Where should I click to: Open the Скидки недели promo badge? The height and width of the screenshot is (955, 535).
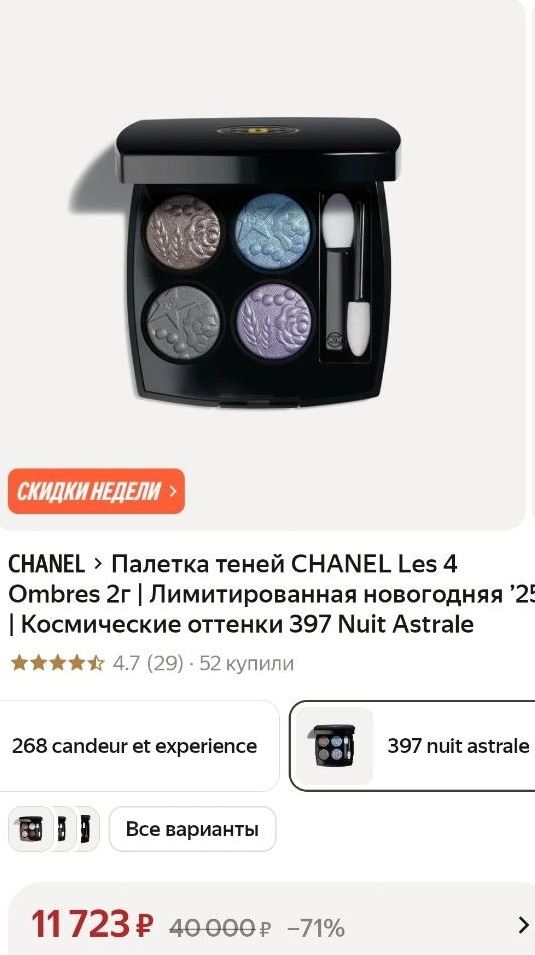pyautogui.click(x=96, y=491)
